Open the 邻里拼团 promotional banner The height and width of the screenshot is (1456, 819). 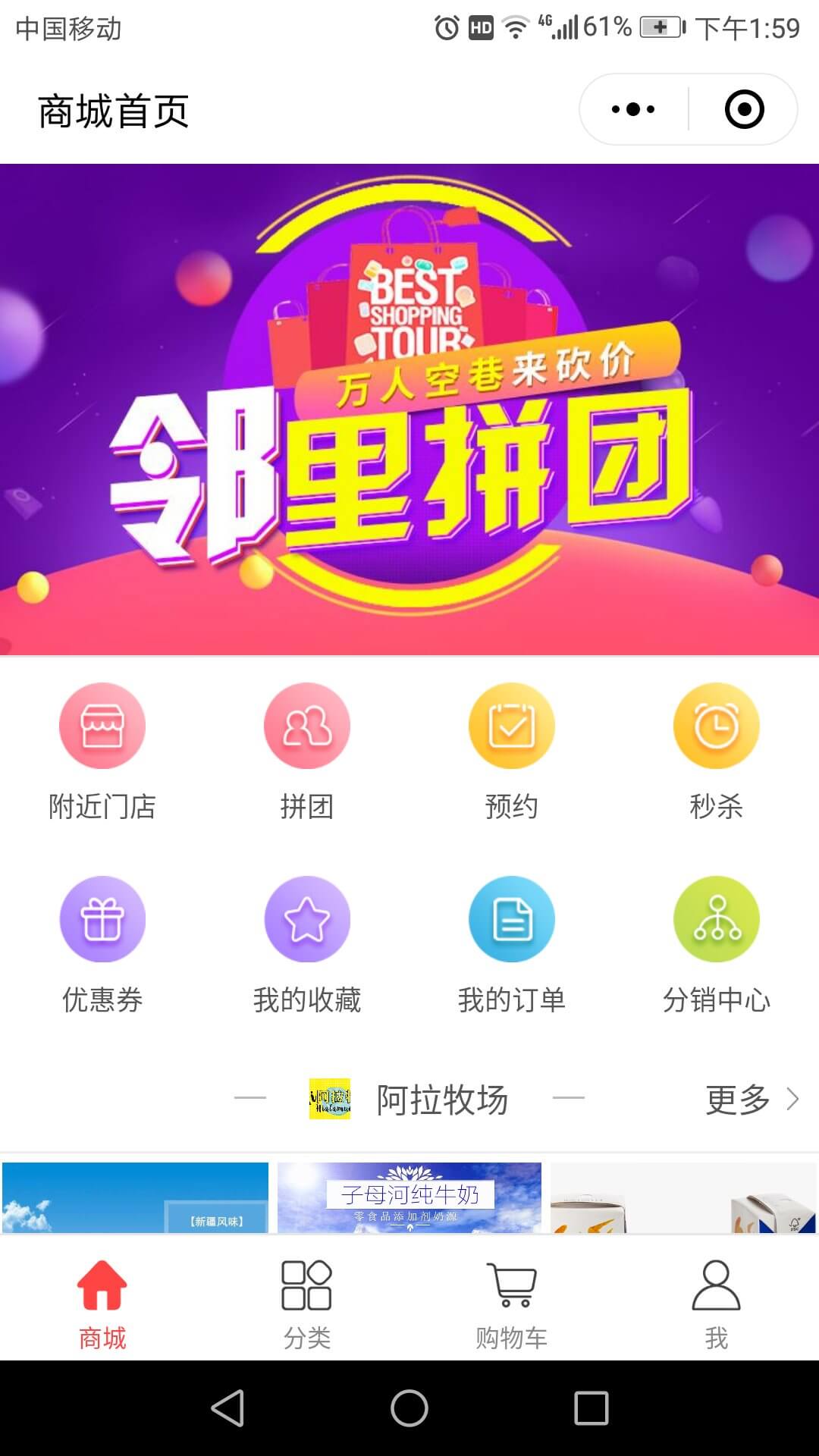(409, 409)
